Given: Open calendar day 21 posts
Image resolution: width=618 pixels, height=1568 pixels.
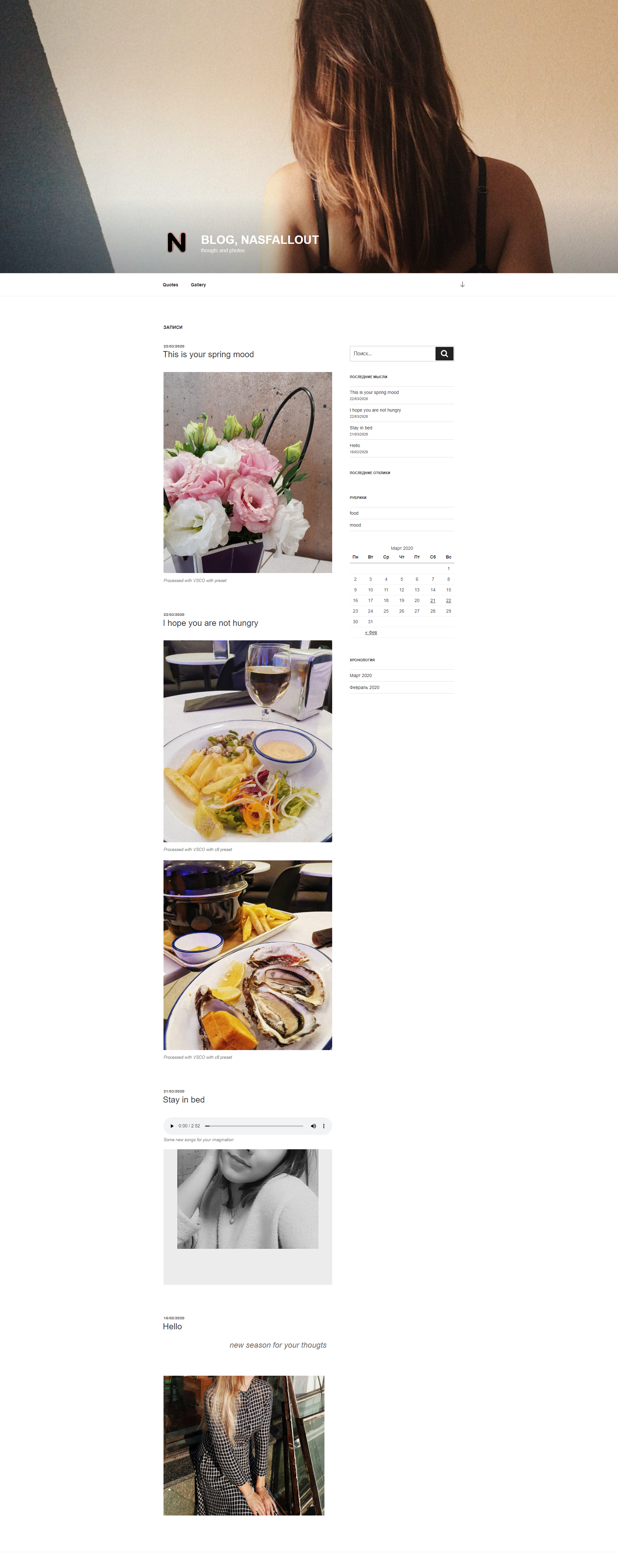Looking at the screenshot, I should [x=433, y=600].
